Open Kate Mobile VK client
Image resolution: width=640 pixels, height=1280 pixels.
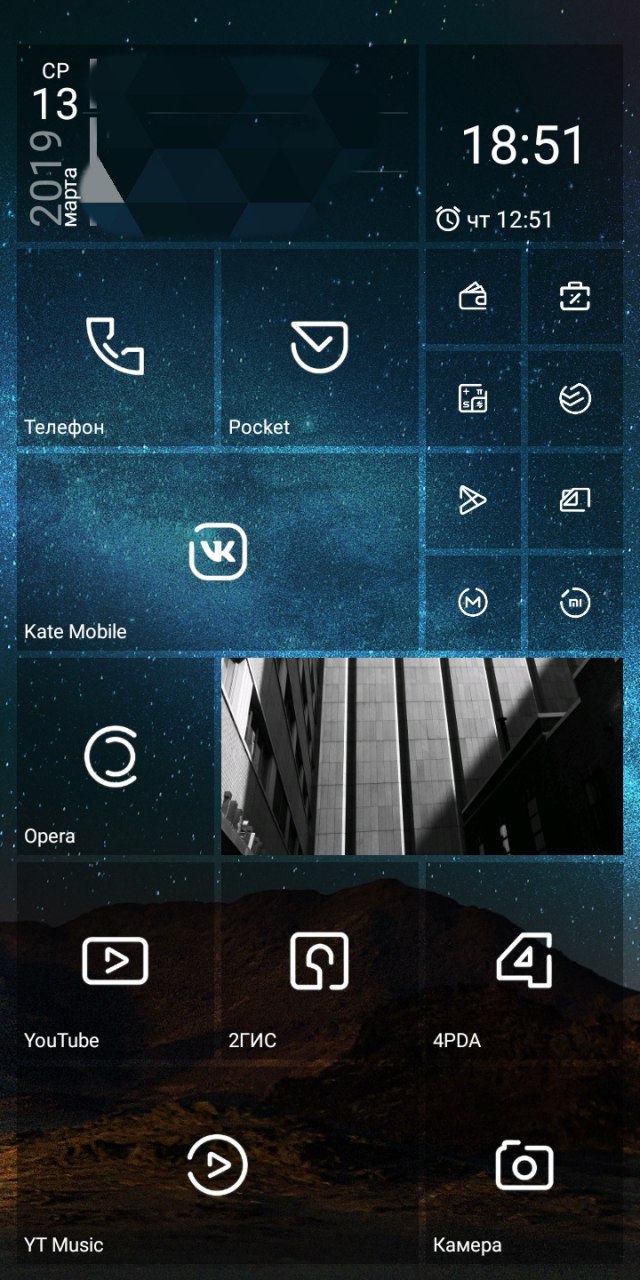pos(217,551)
